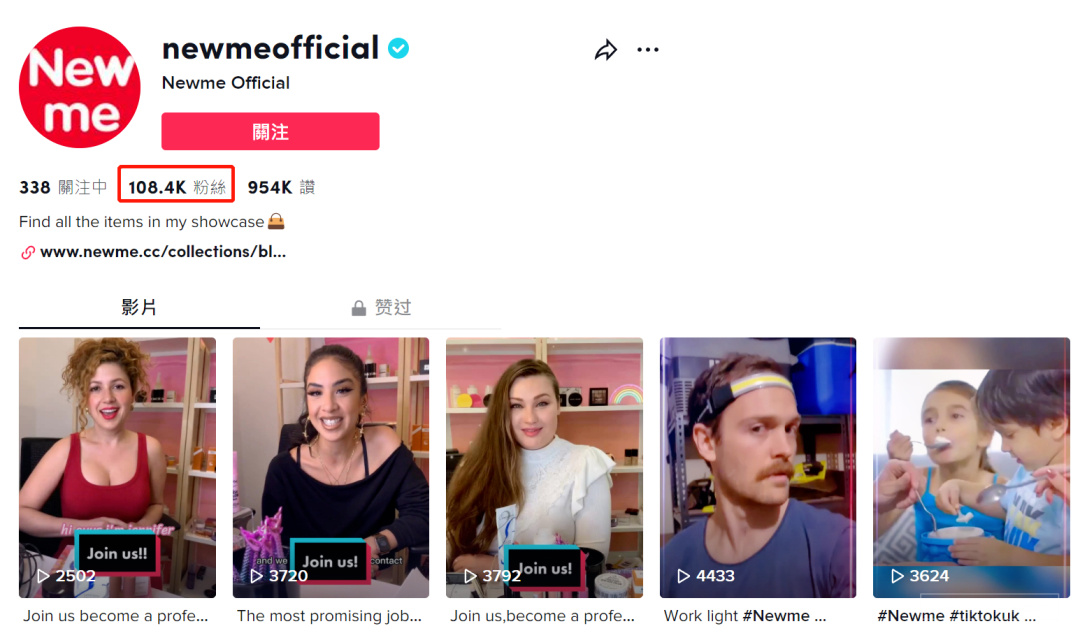The height and width of the screenshot is (640, 1080).
Task: Tap the Newme profile avatar
Action: click(x=80, y=87)
